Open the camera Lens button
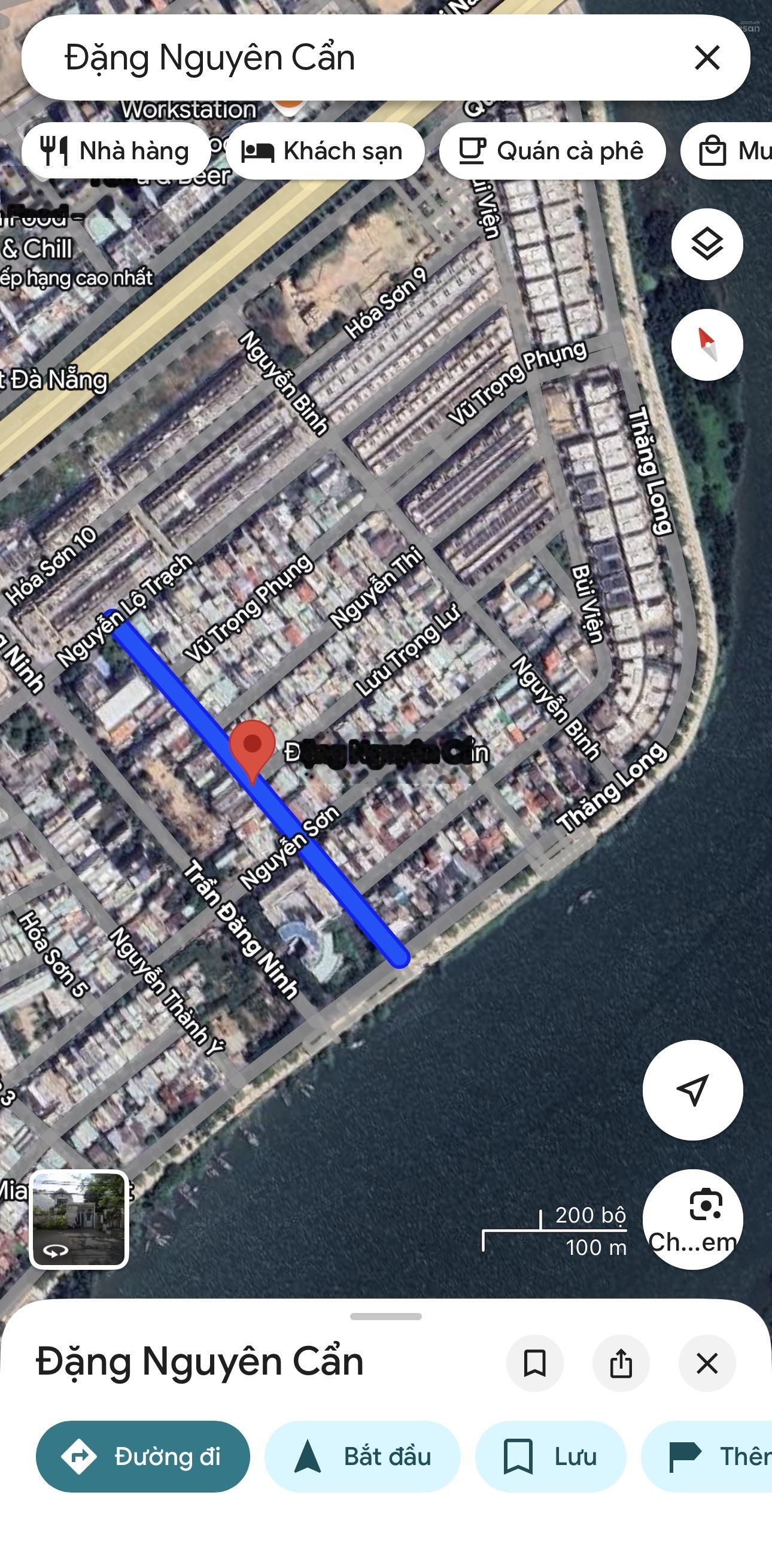 [x=692, y=1218]
